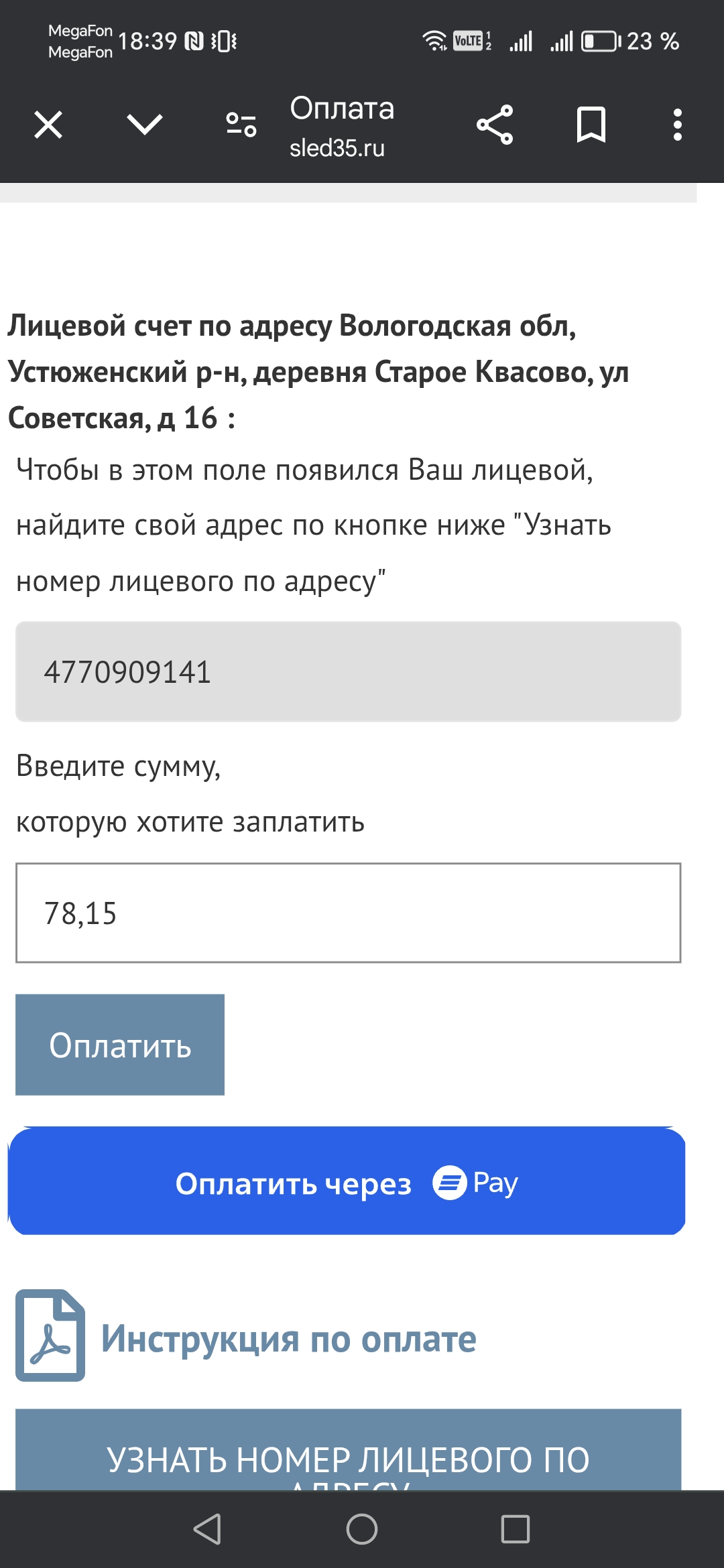Open recent apps via square button
The height and width of the screenshot is (1568, 724).
(x=516, y=1529)
